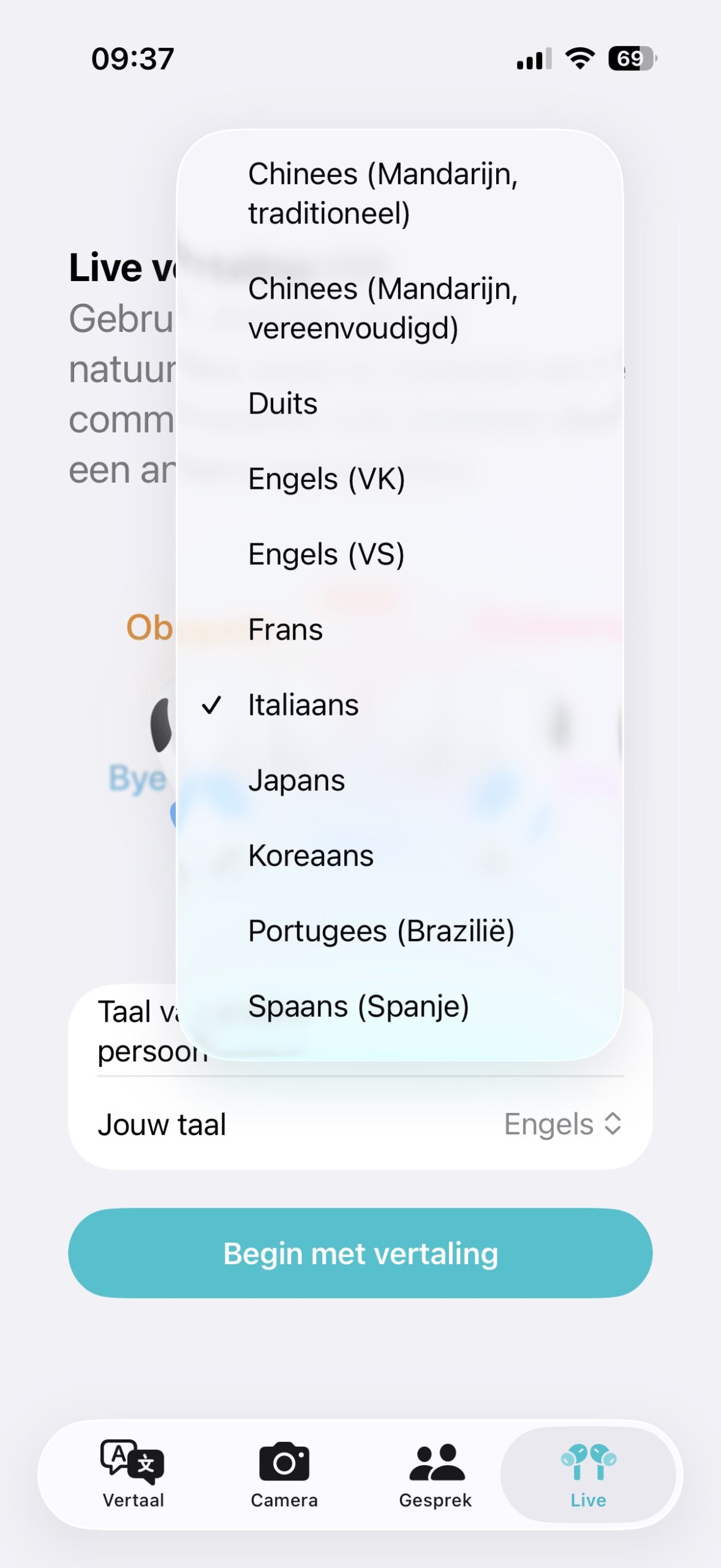Pick Engels (VK) from the language menu
Viewport: 721px width, 1568px height.
click(x=327, y=479)
